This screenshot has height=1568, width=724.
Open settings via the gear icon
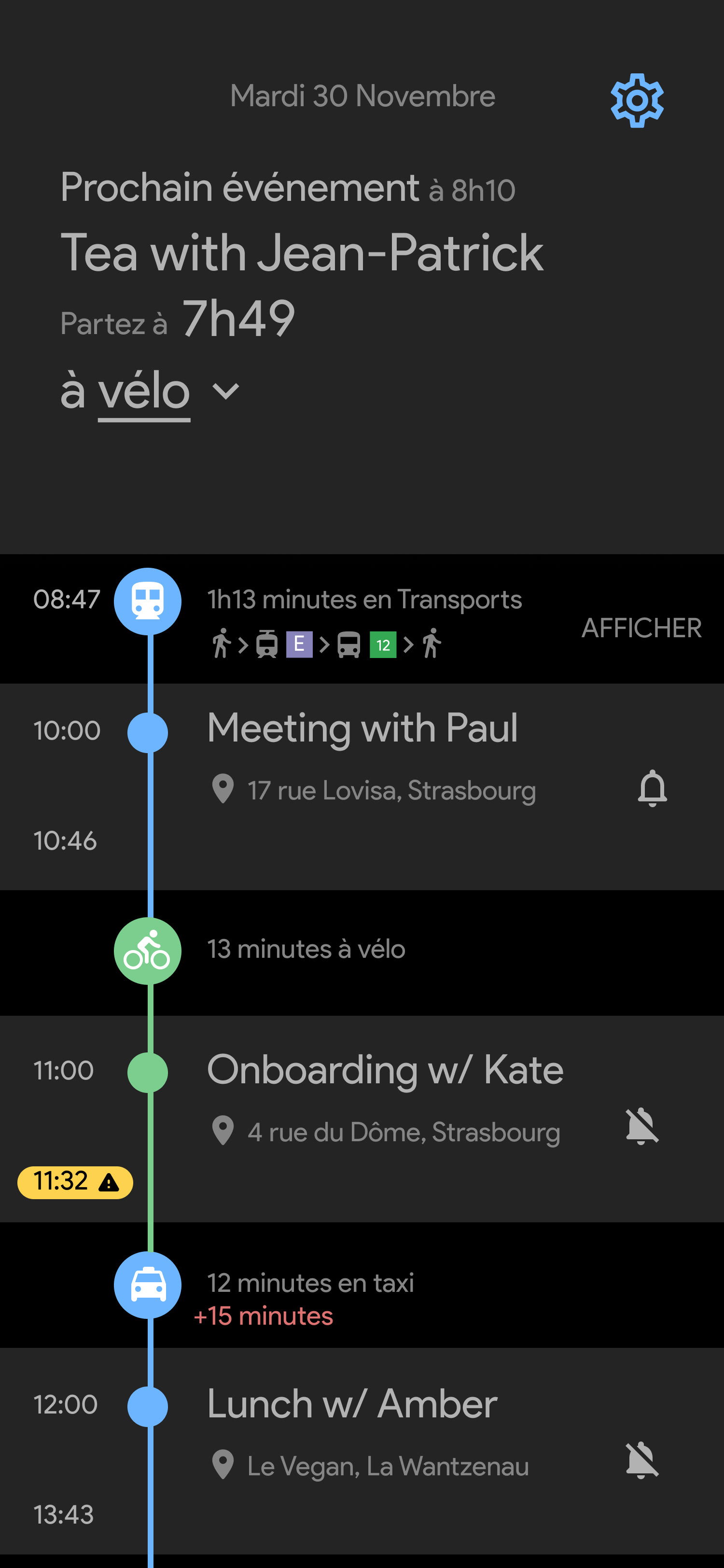[x=636, y=100]
